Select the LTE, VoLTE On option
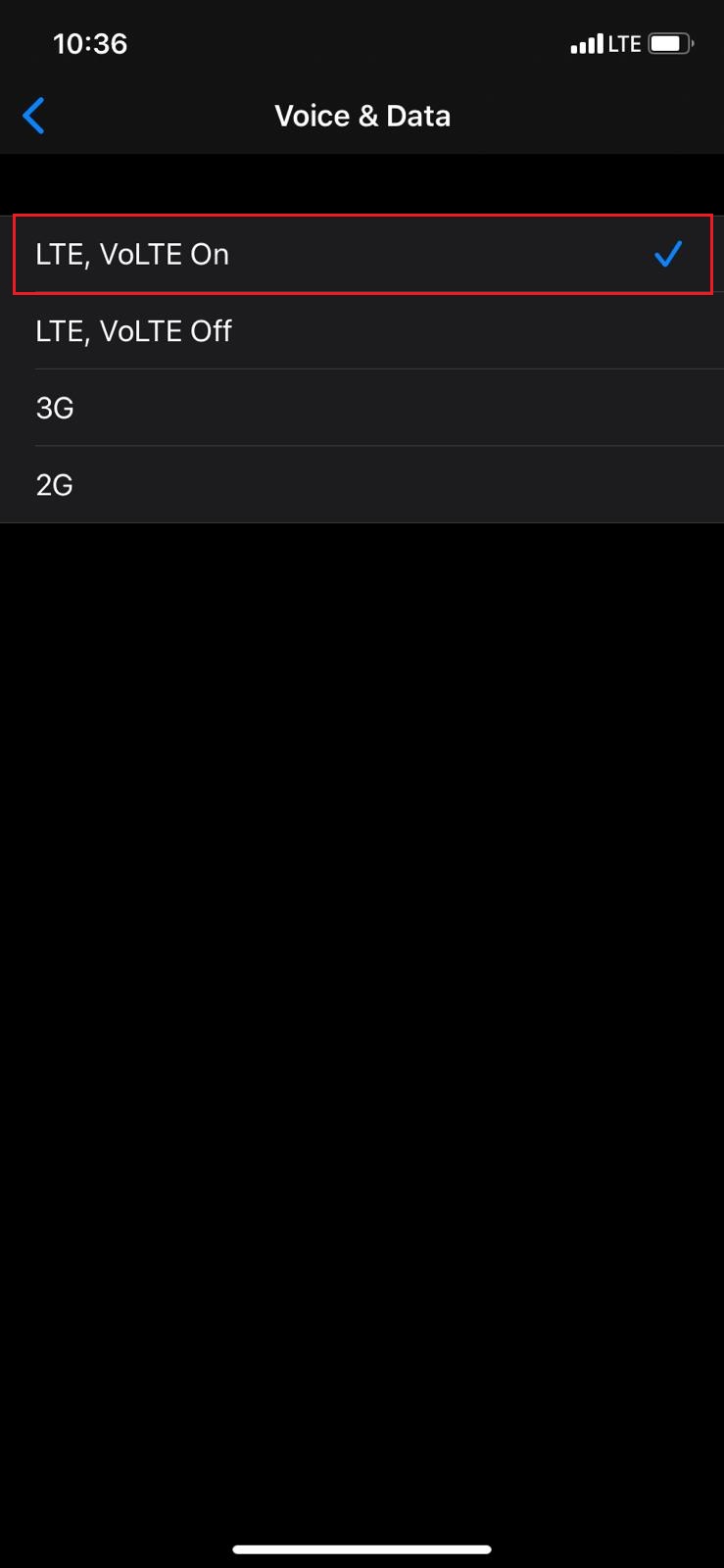The image size is (724, 1568). 362,255
